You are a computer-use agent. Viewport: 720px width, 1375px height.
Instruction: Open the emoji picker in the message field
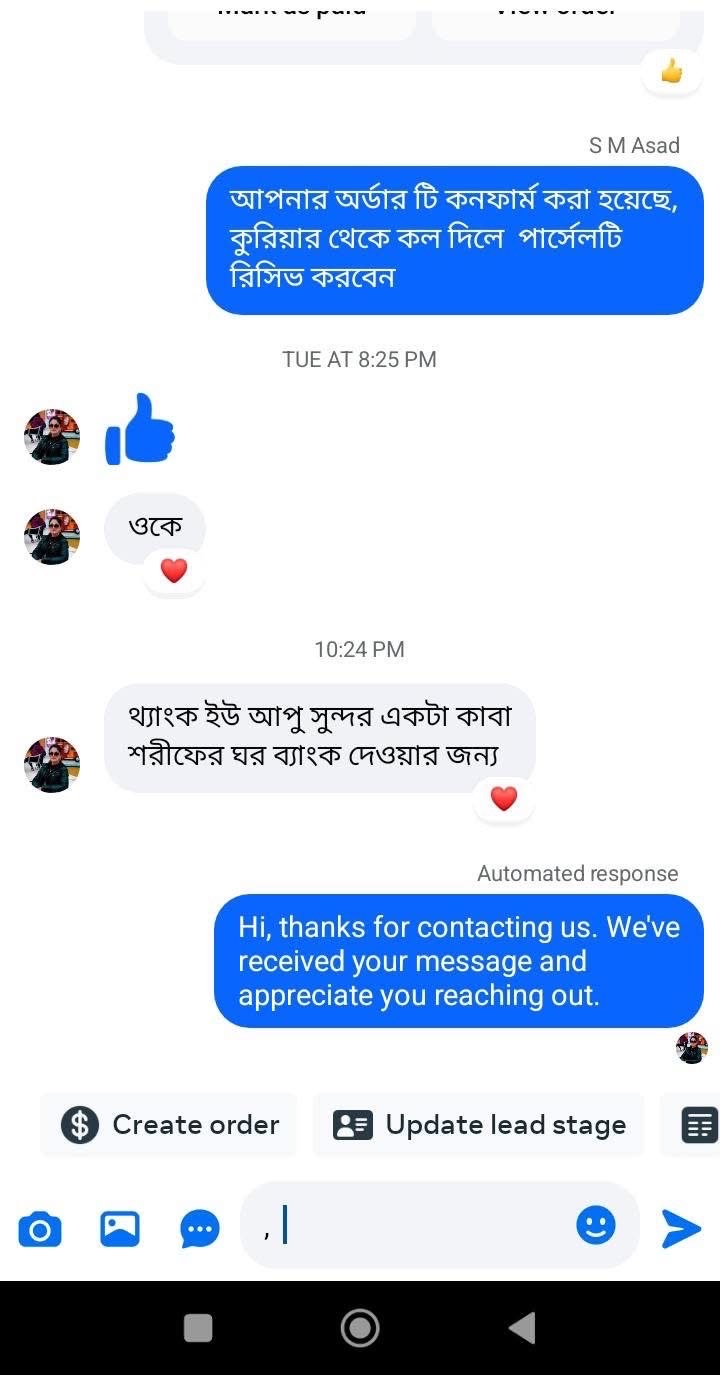(x=595, y=1225)
